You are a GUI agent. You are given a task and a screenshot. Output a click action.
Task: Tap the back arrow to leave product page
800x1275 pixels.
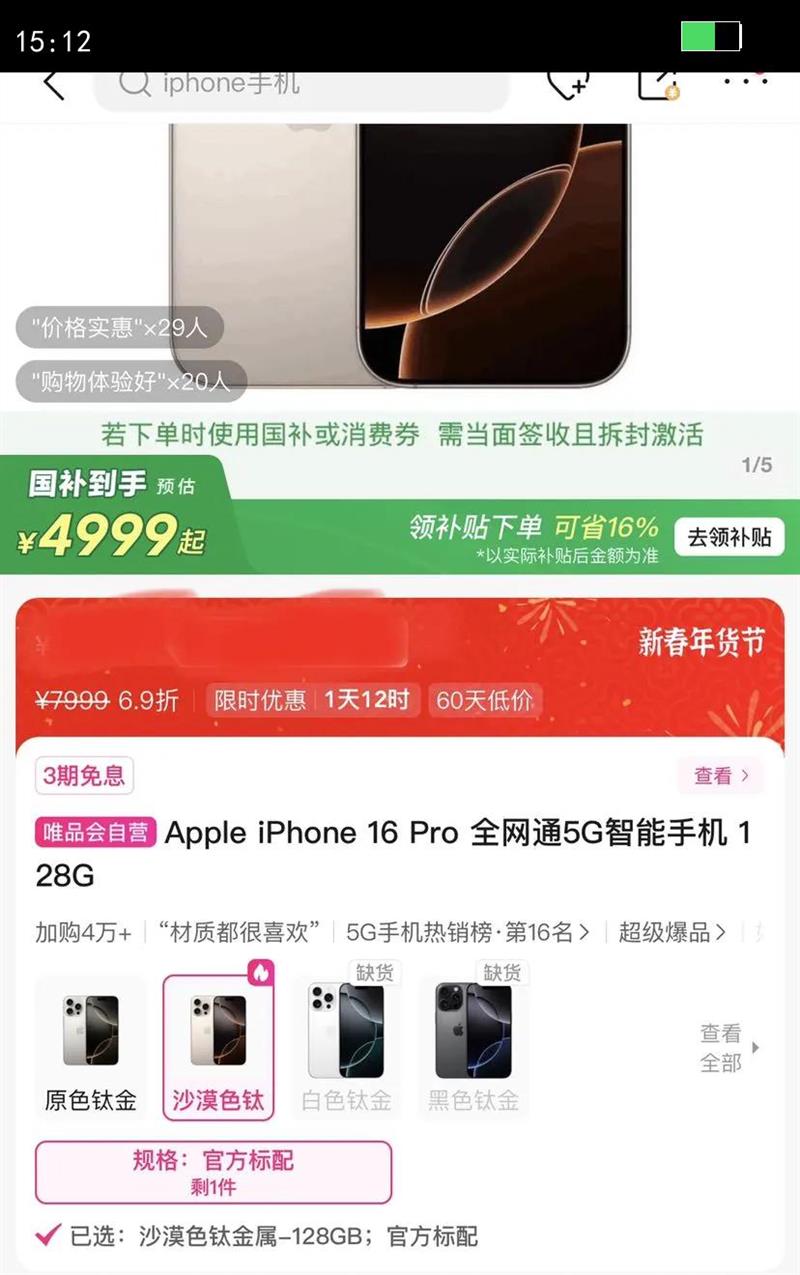(52, 84)
